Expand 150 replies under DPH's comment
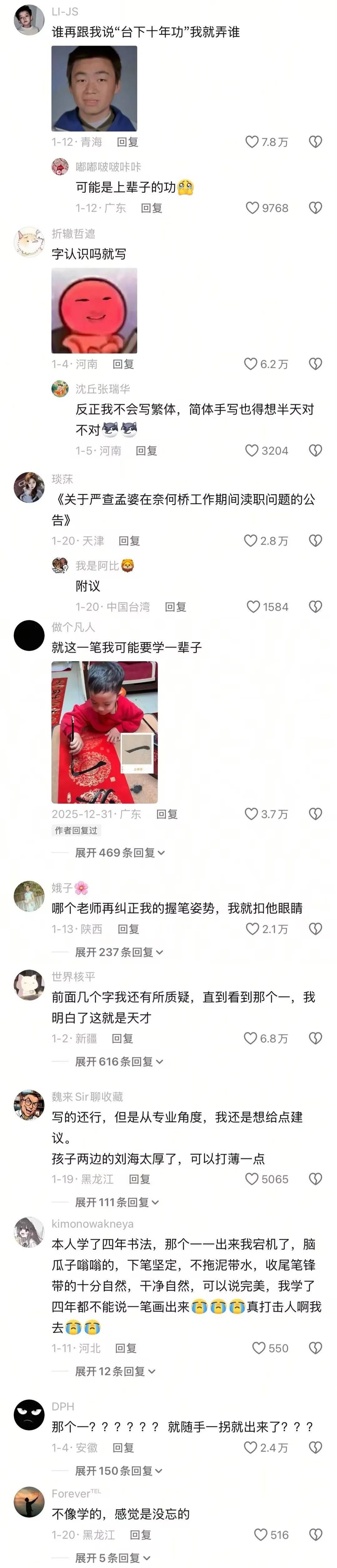The height and width of the screenshot is (1568, 337). coord(118,1471)
